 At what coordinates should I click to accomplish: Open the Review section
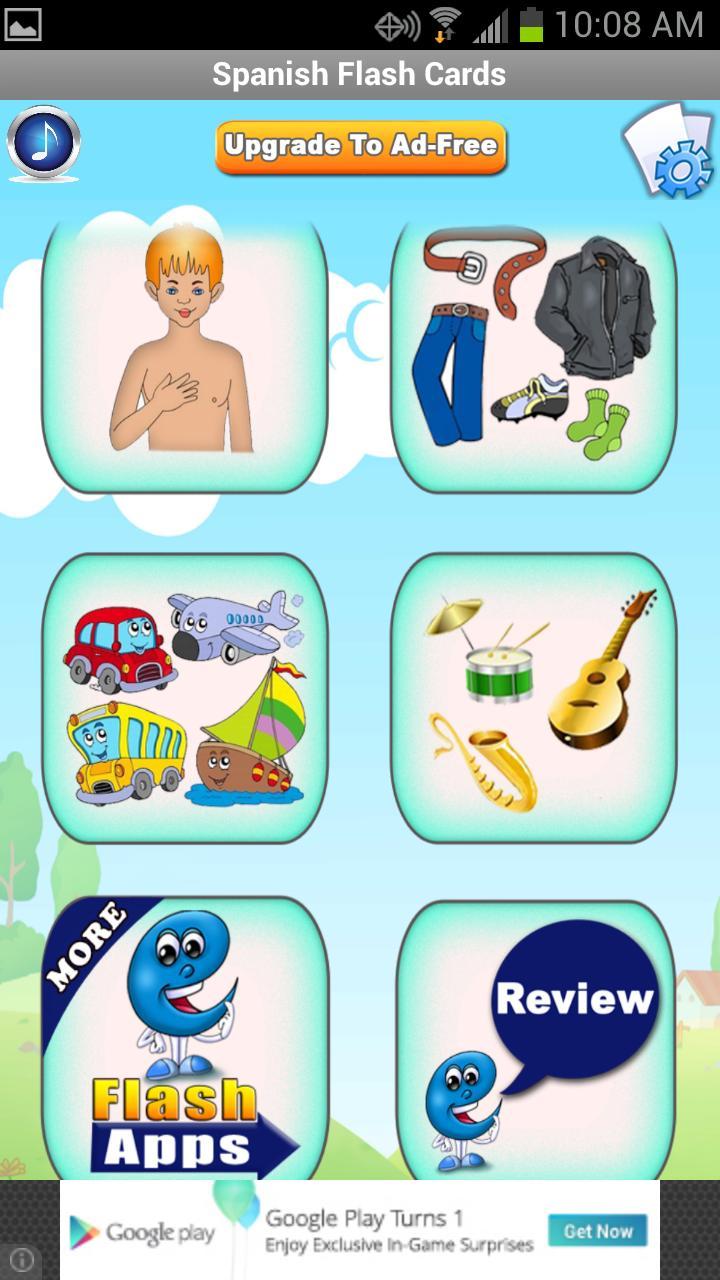[533, 1040]
